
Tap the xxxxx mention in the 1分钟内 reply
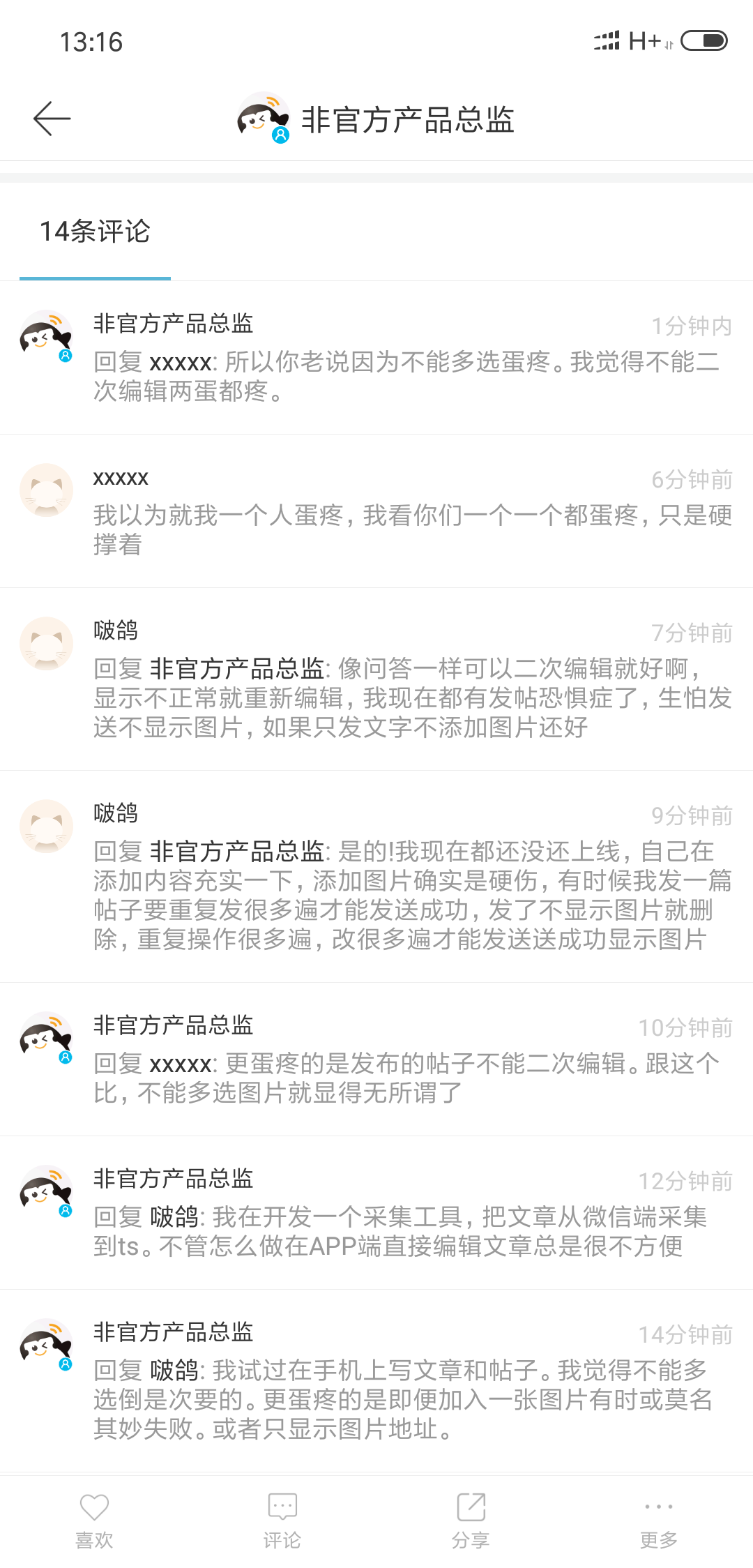coord(181,363)
